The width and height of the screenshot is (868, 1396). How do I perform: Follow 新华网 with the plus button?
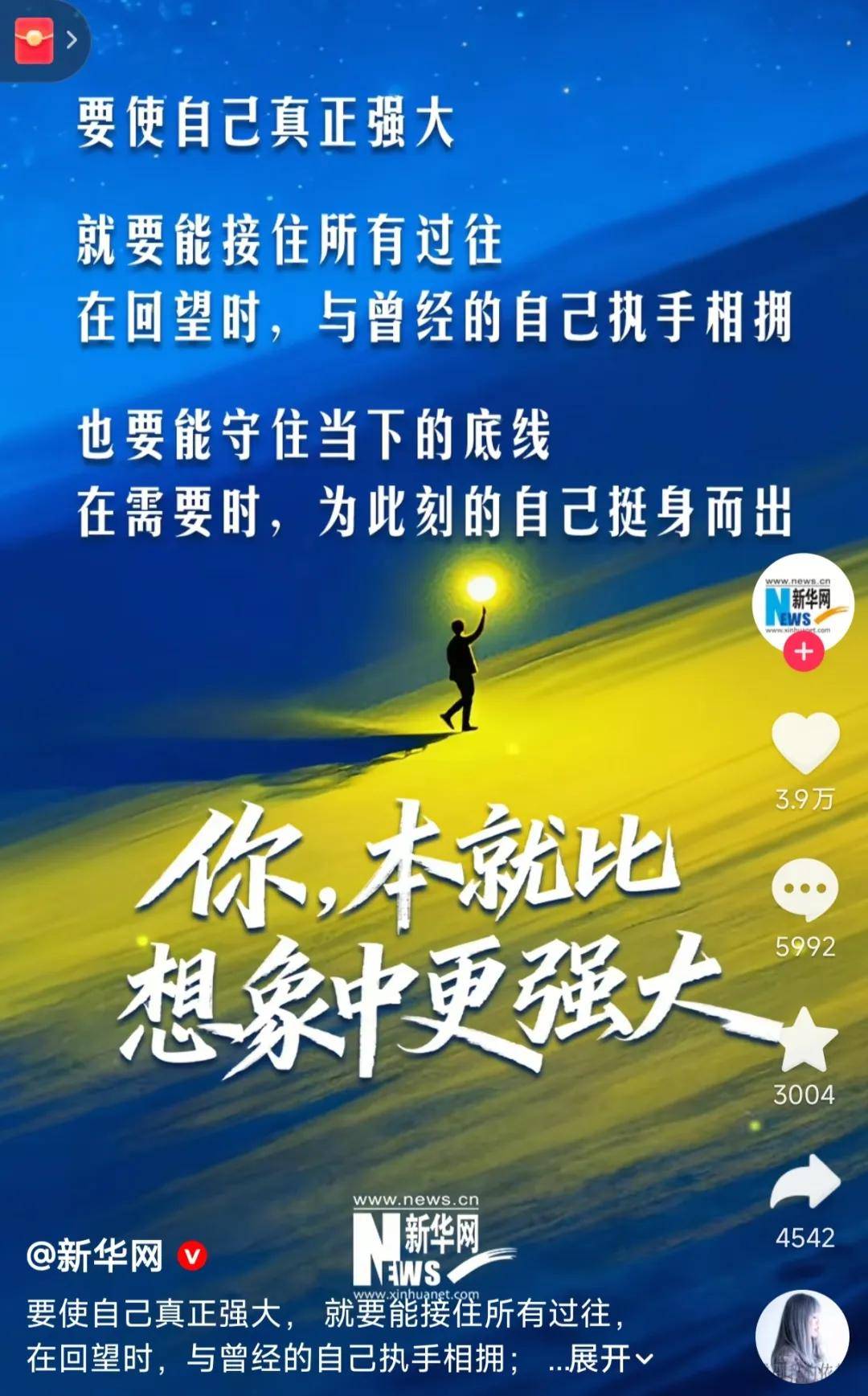804,652
